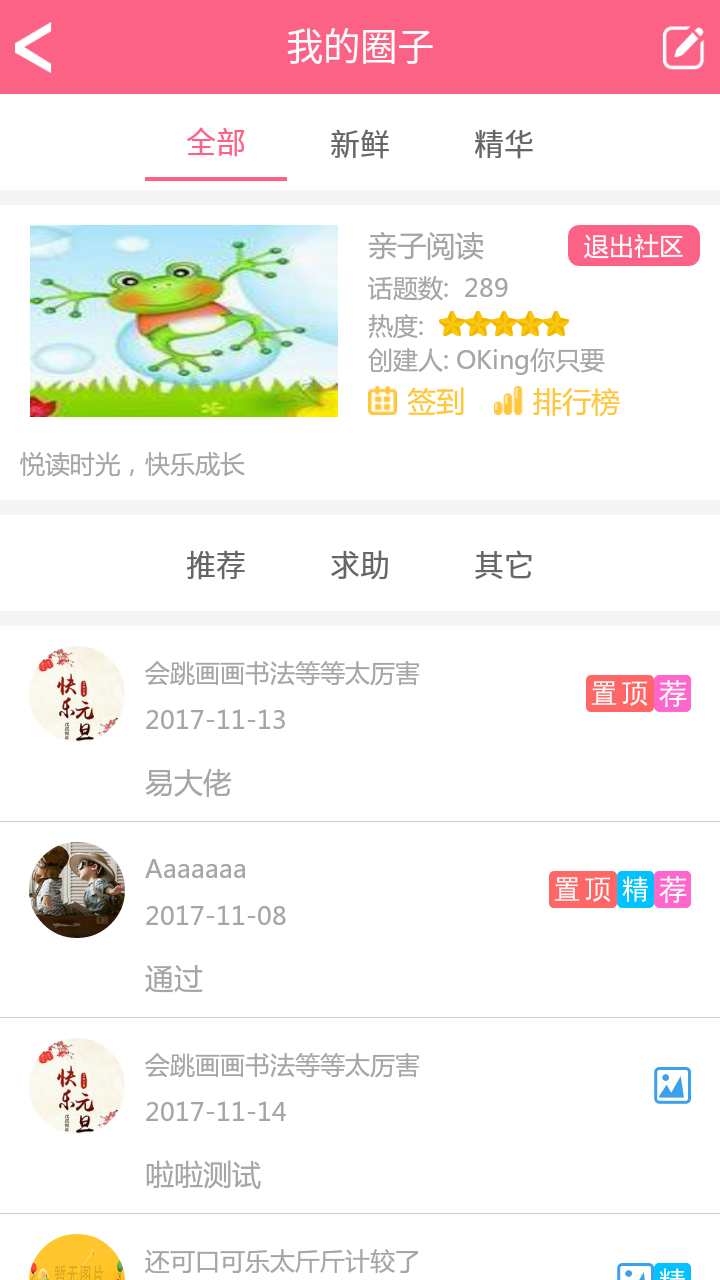Switch to the 精华 tab
The width and height of the screenshot is (720, 1280).
pyautogui.click(x=504, y=145)
